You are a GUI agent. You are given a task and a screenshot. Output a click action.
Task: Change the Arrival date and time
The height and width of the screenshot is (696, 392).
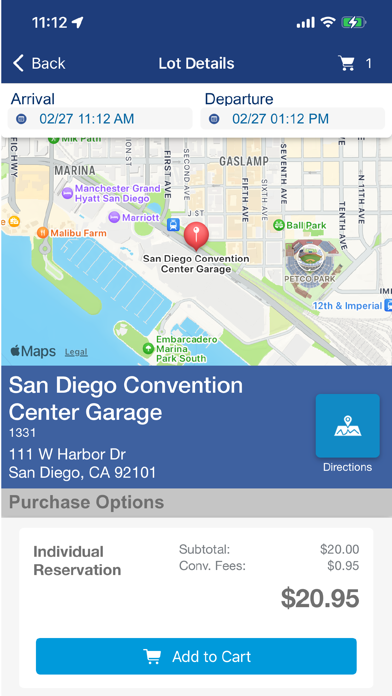pos(100,119)
